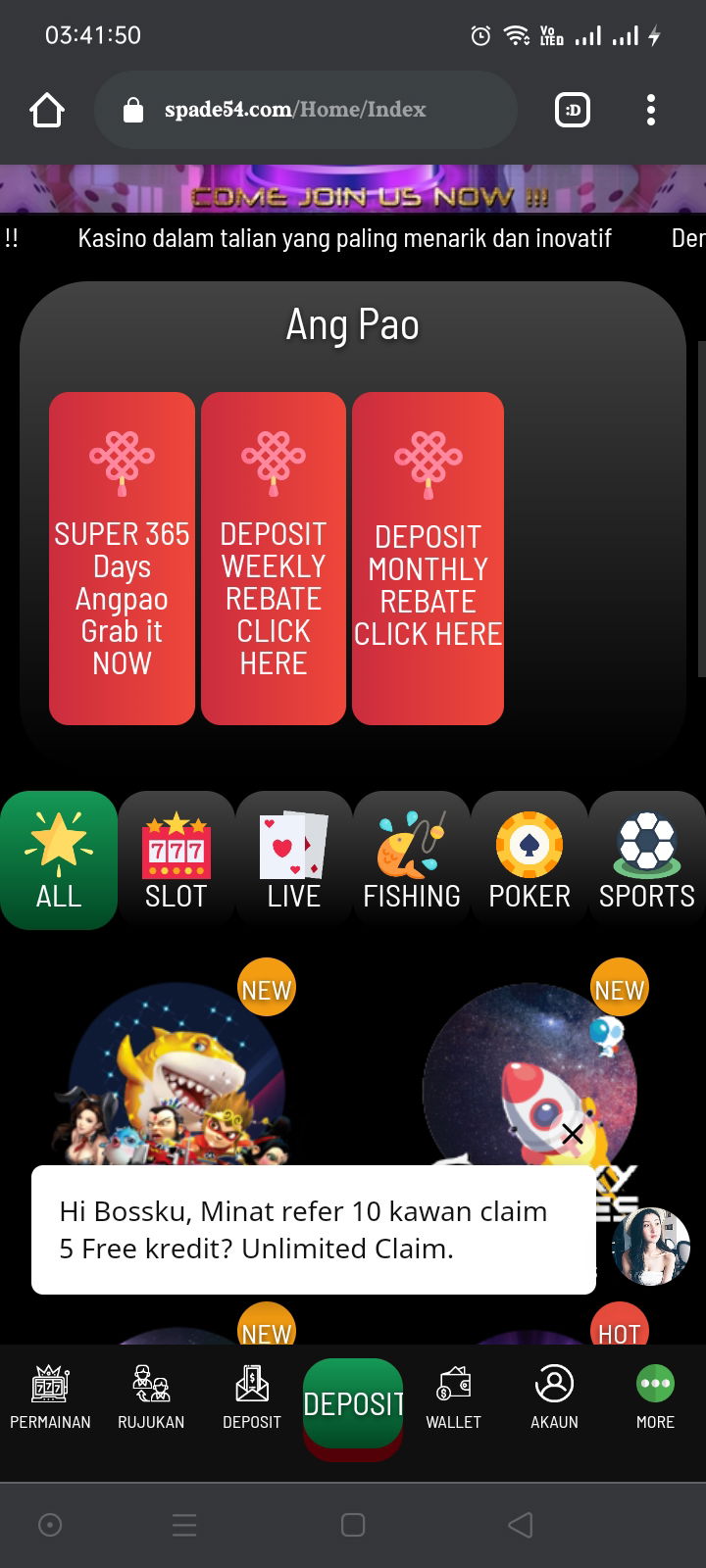Open the Akaun account tab

[554, 1396]
